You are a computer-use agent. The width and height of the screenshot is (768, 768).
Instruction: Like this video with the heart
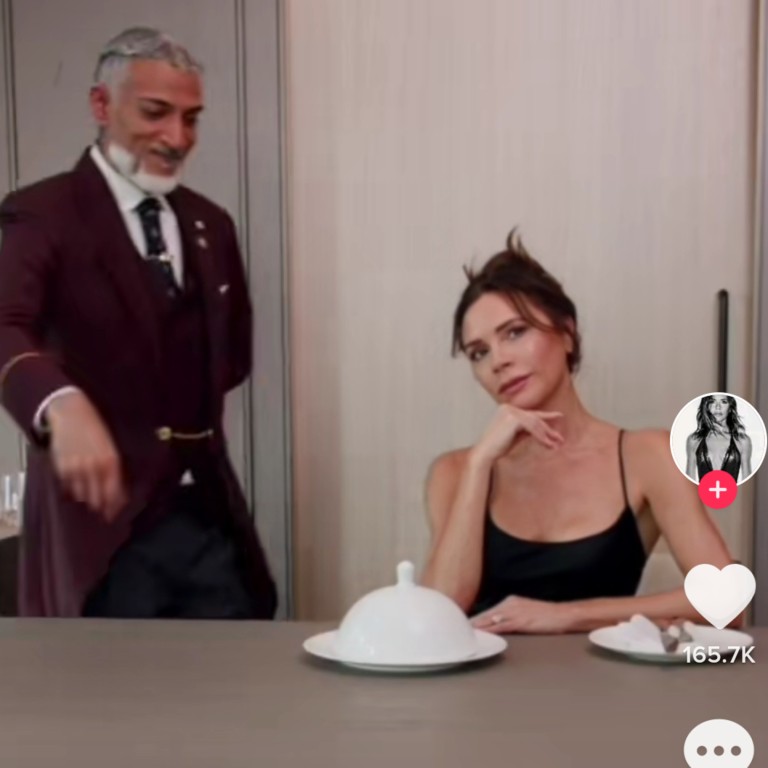pos(719,596)
